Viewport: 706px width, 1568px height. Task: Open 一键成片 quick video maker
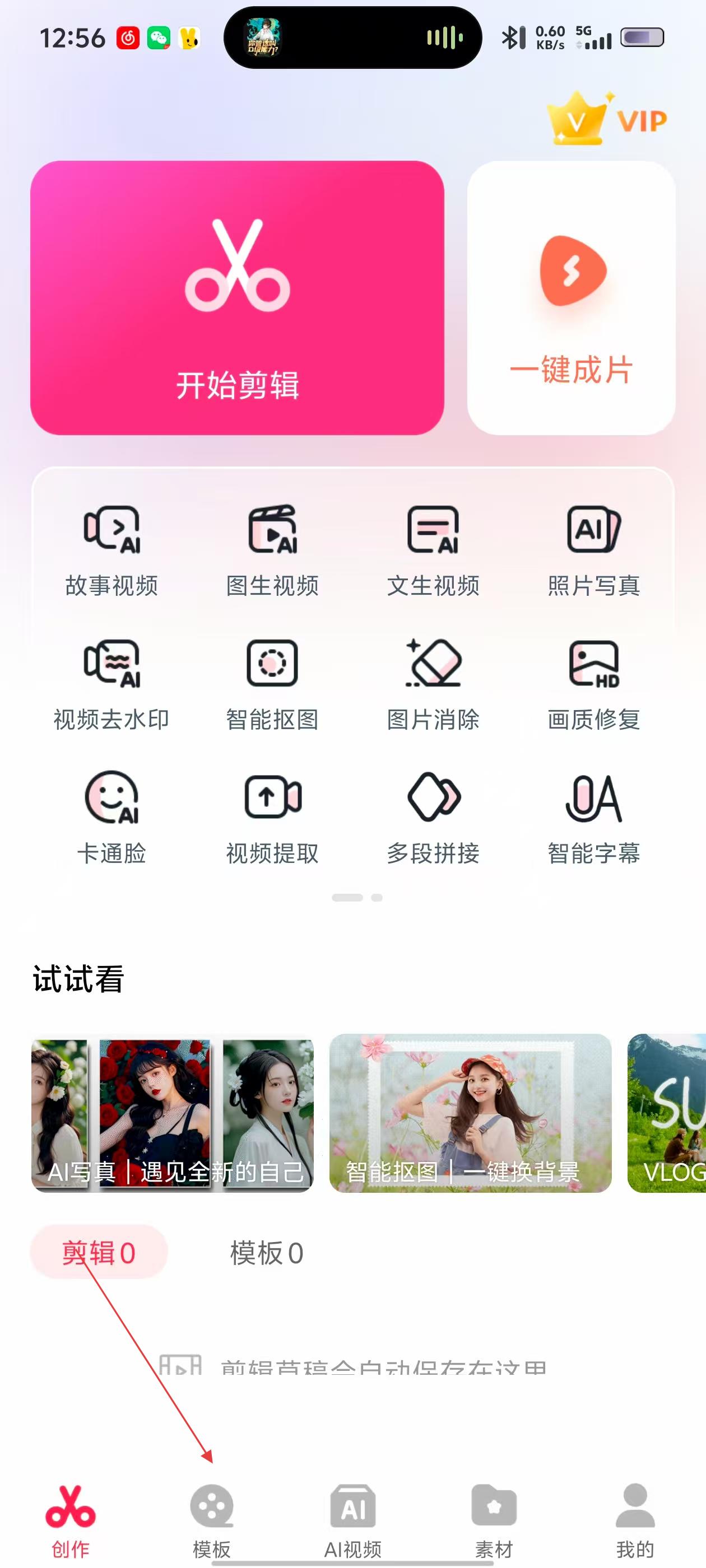[571, 298]
